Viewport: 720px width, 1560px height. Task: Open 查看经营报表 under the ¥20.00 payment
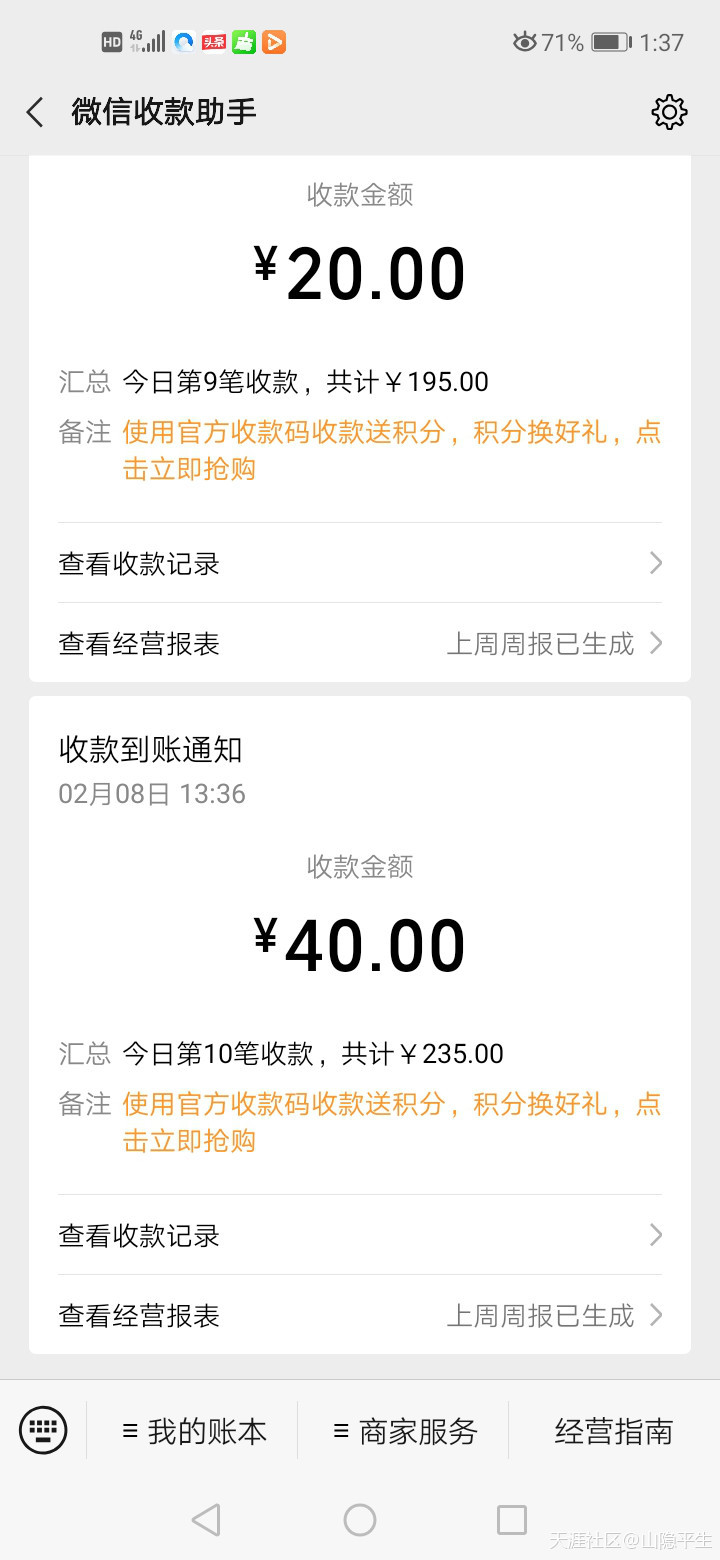360,643
